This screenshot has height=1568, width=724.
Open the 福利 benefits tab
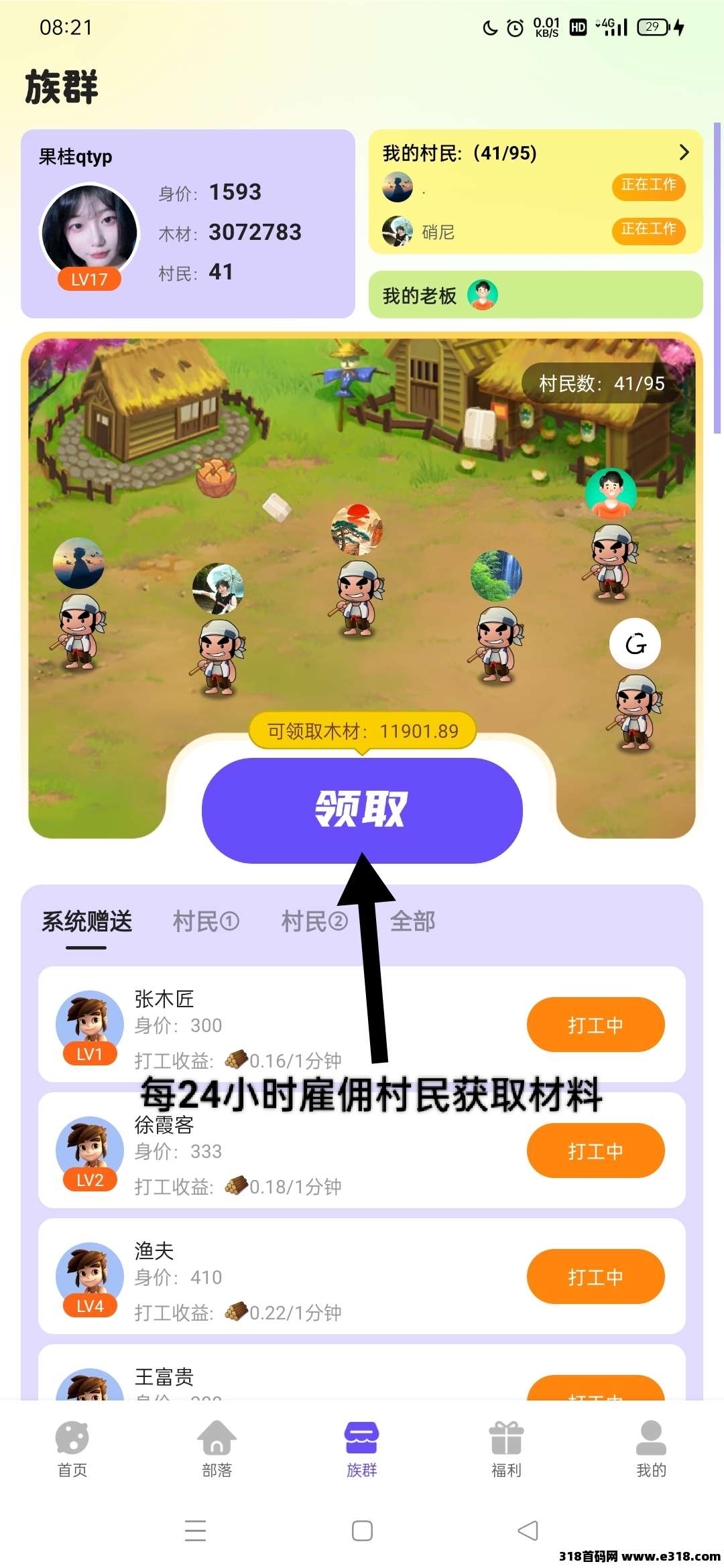point(507,1450)
